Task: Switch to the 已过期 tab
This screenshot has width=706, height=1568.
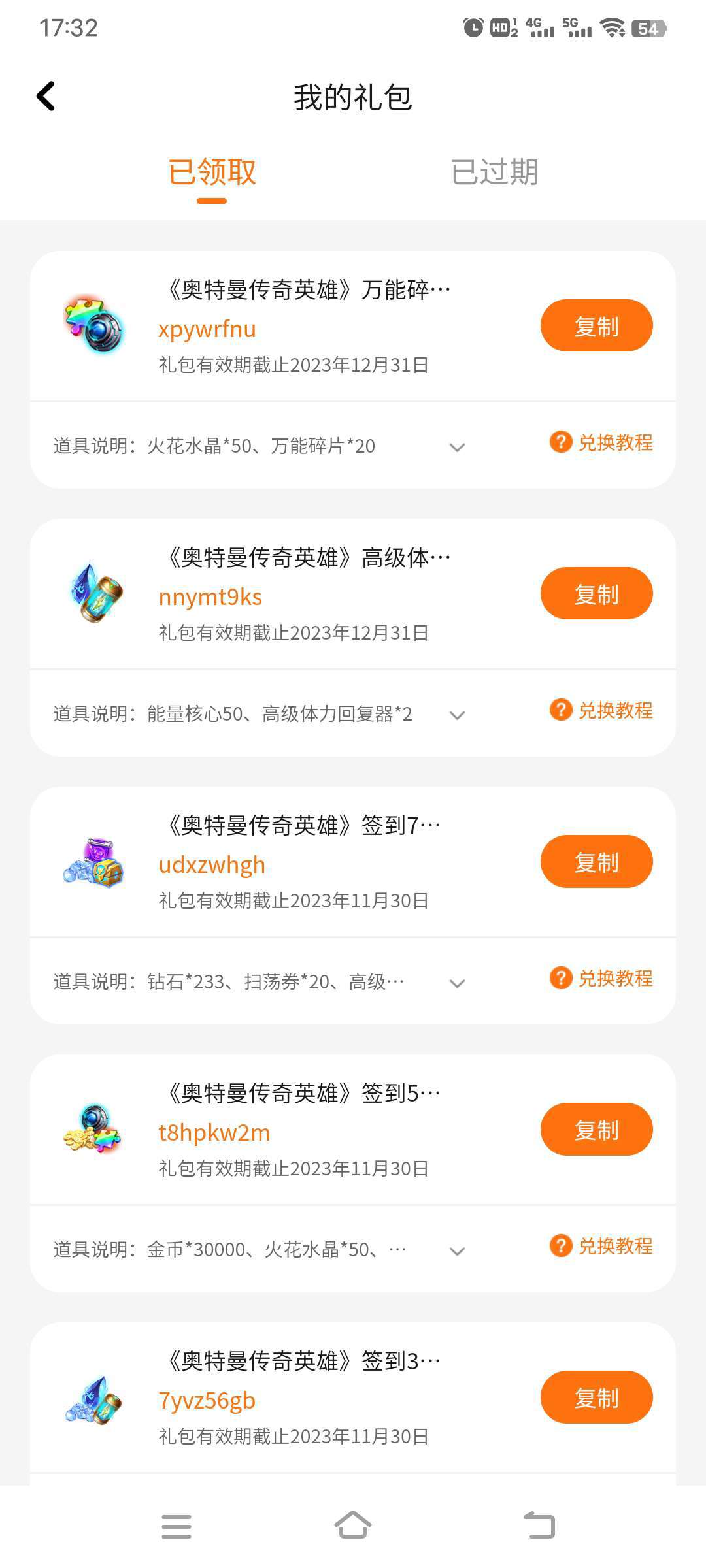Action: coord(494,172)
